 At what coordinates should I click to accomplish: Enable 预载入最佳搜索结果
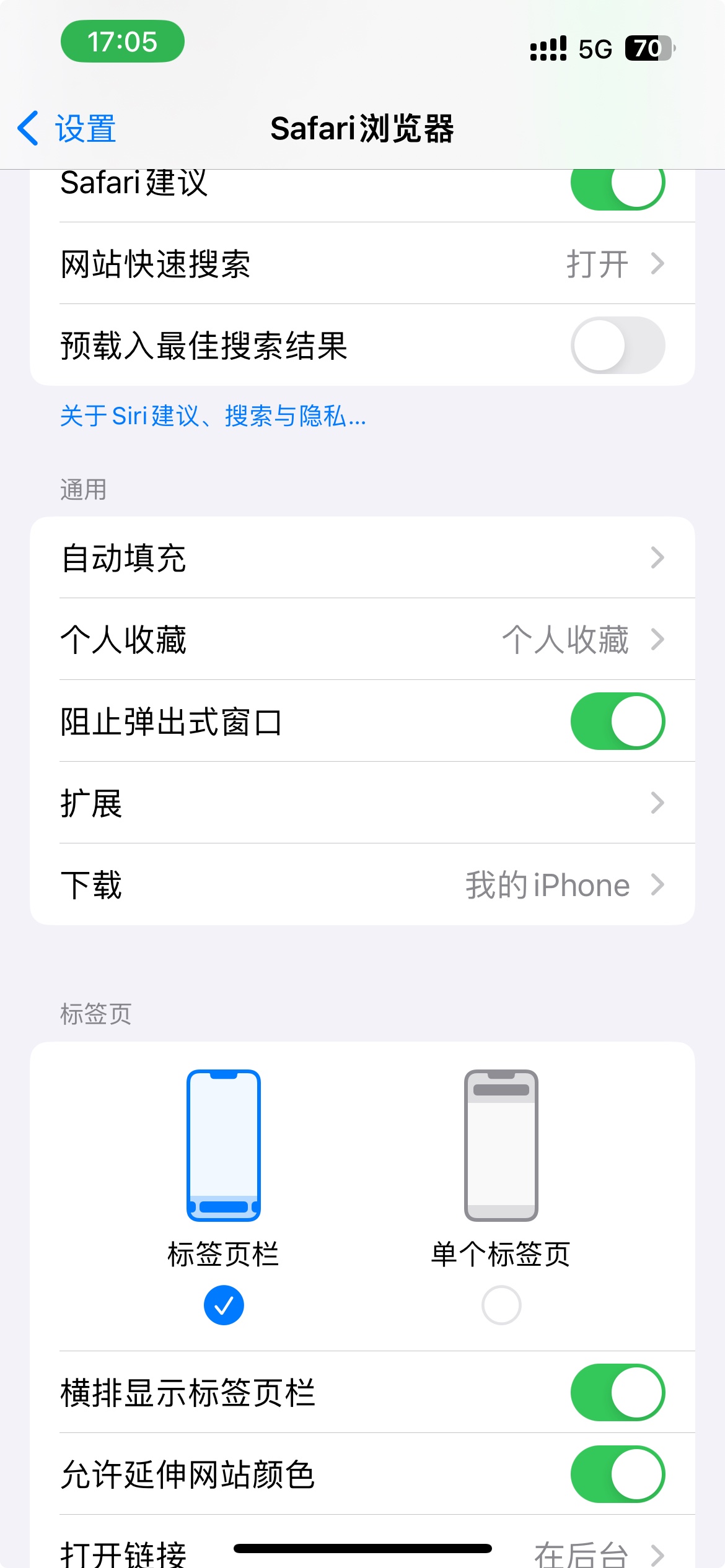617,346
